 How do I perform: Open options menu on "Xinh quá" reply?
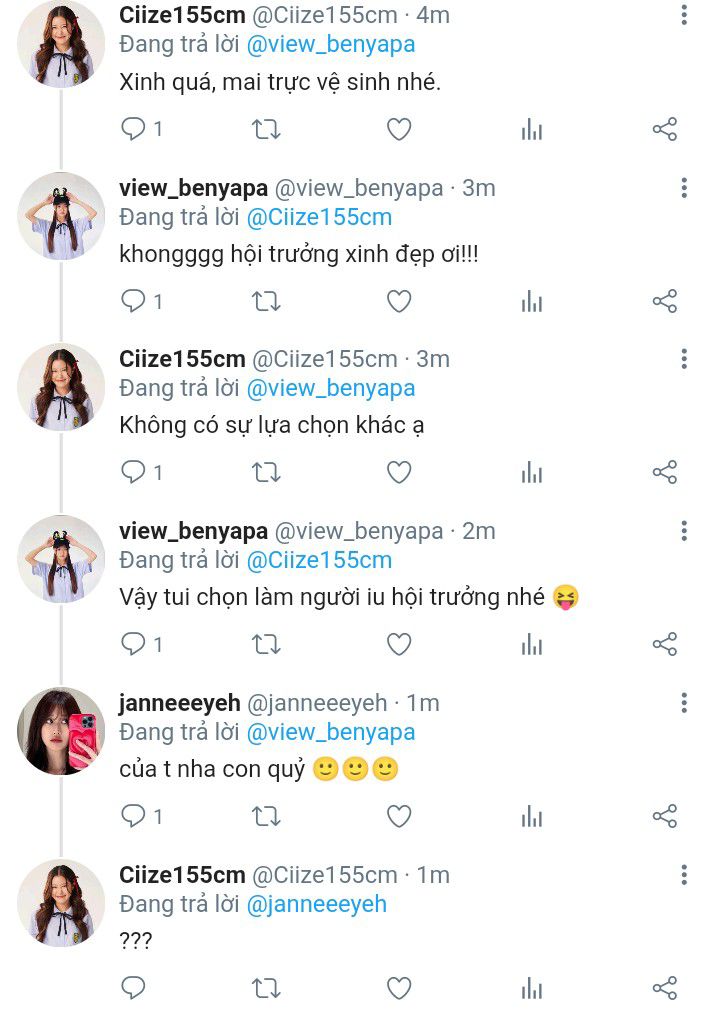pos(684,16)
